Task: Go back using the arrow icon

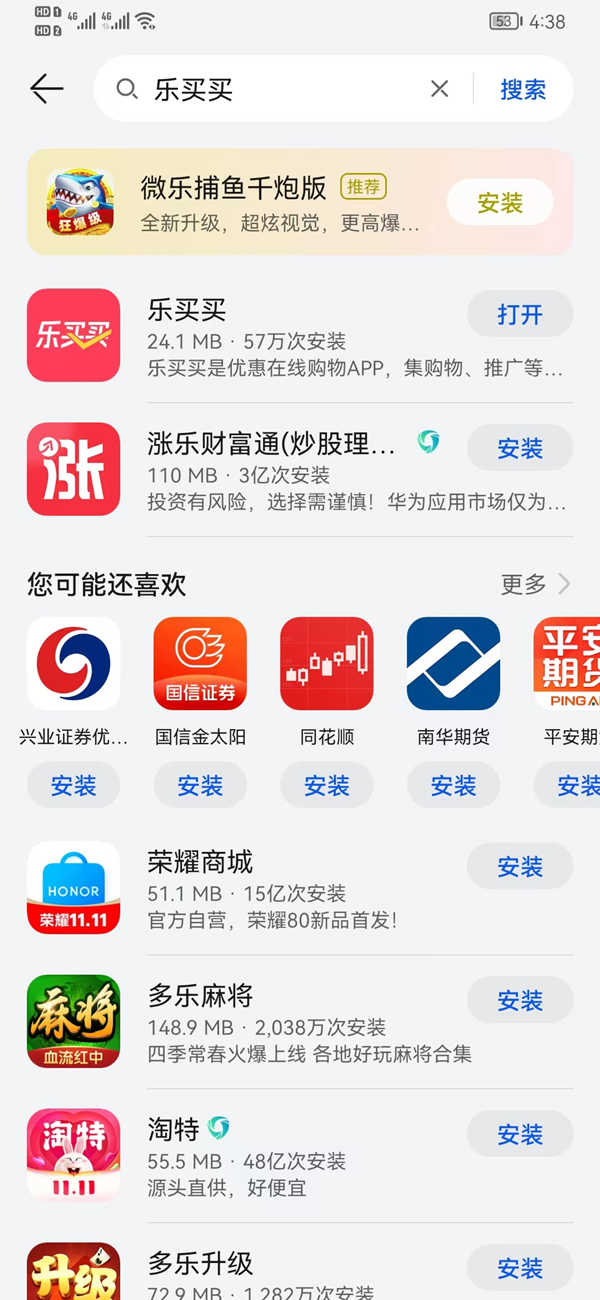Action: (47, 89)
